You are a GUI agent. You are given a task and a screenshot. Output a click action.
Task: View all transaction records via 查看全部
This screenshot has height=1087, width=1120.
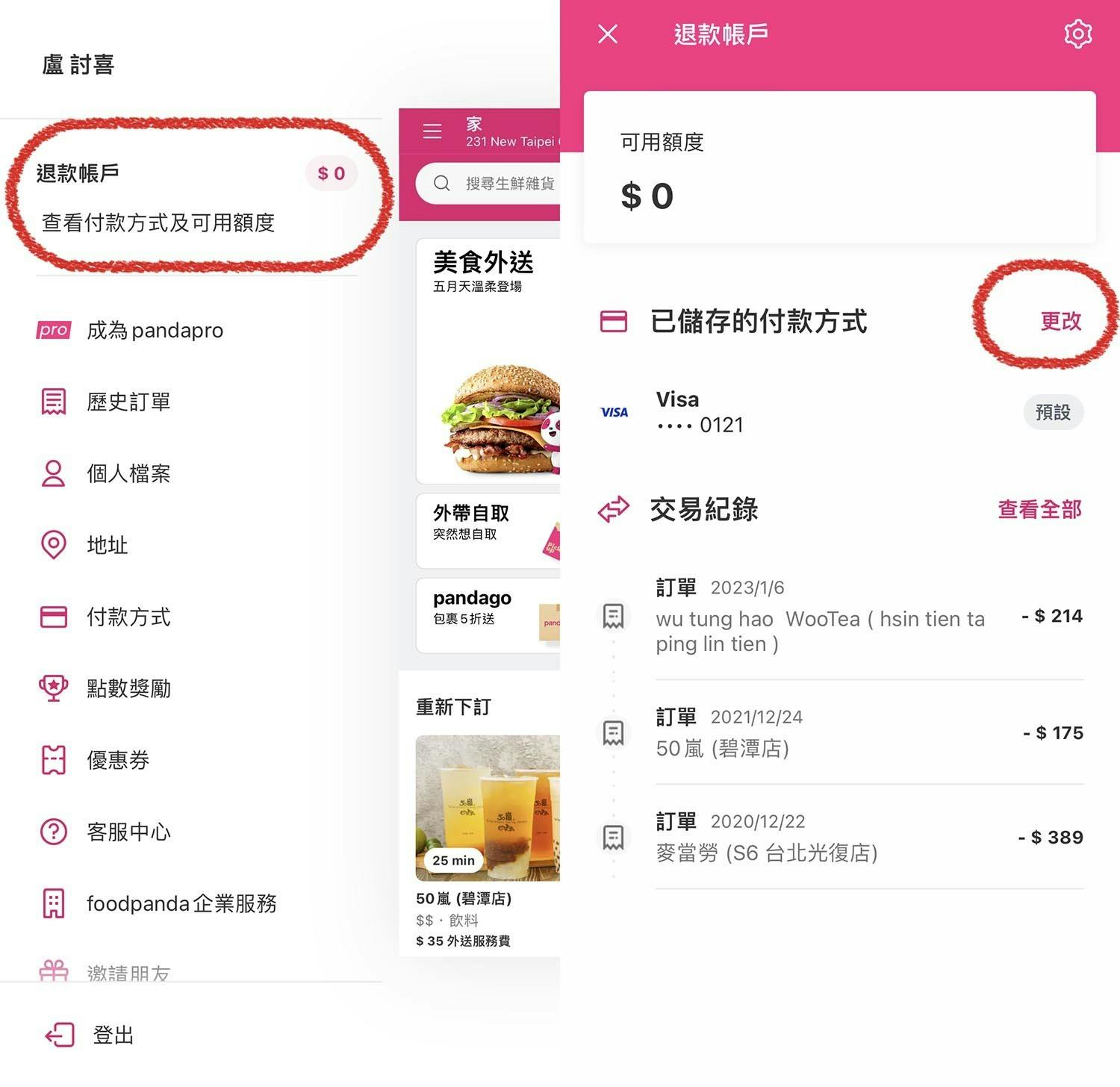pos(1039,510)
